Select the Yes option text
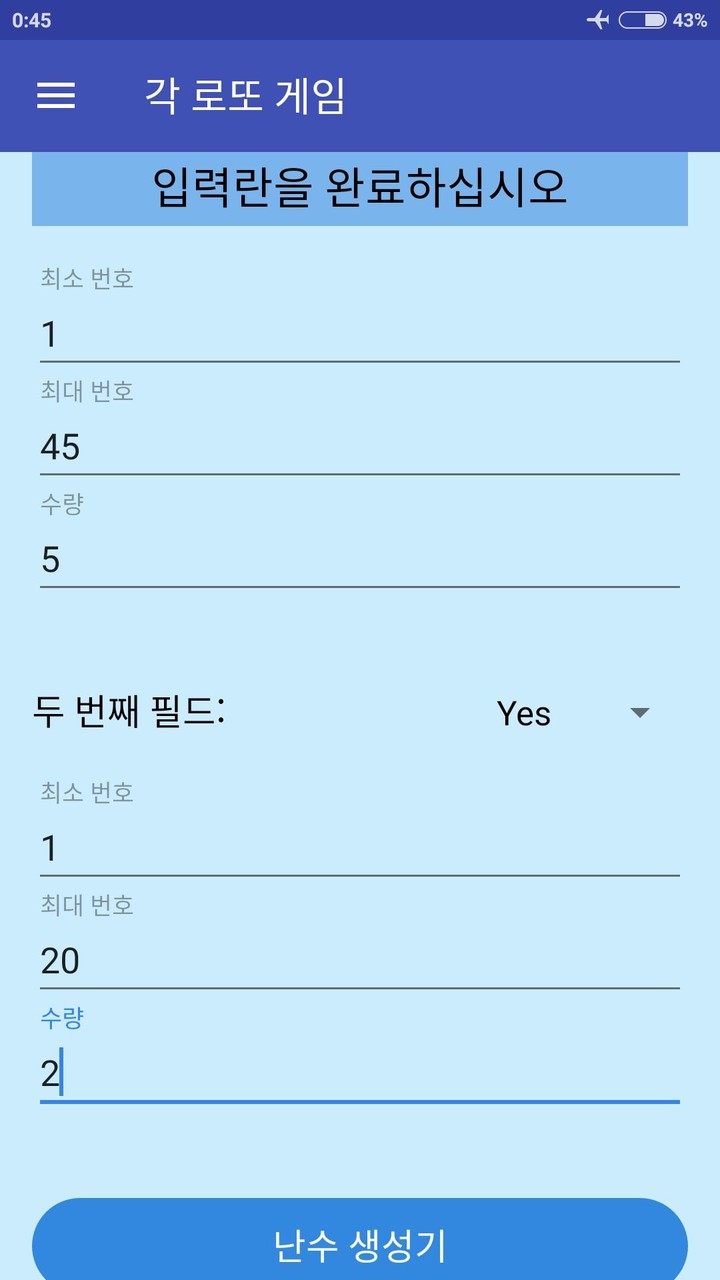 (x=523, y=713)
